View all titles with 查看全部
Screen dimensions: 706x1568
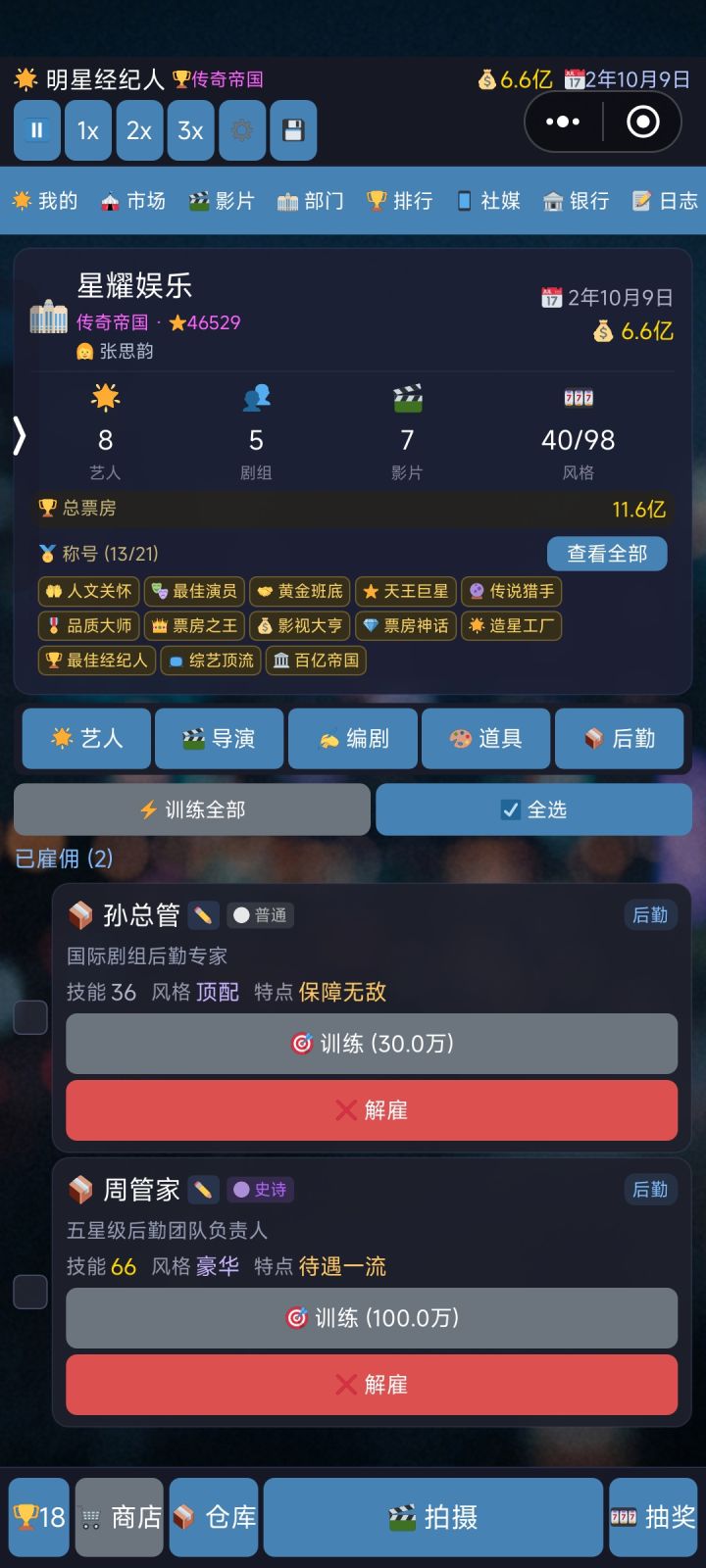point(607,554)
